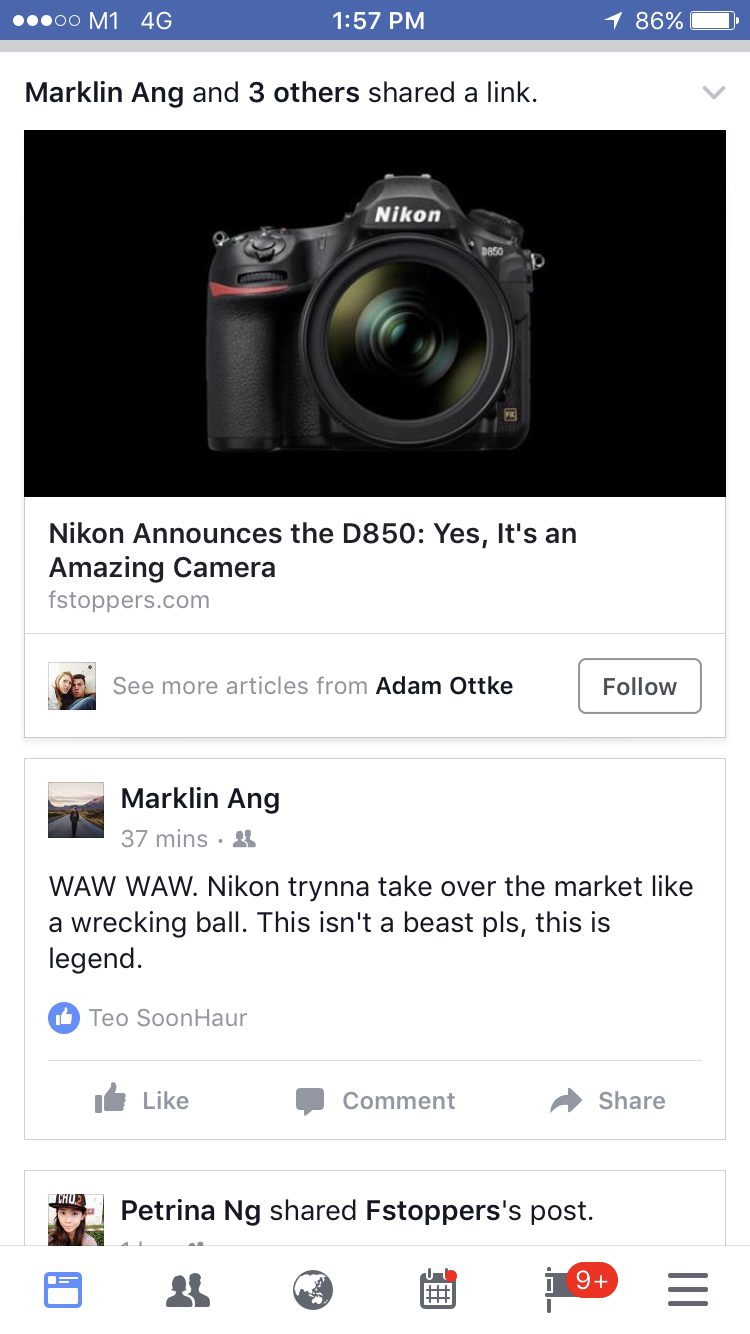The width and height of the screenshot is (750, 1334).
Task: Open the Fstoppers page link
Action: (x=432, y=1211)
